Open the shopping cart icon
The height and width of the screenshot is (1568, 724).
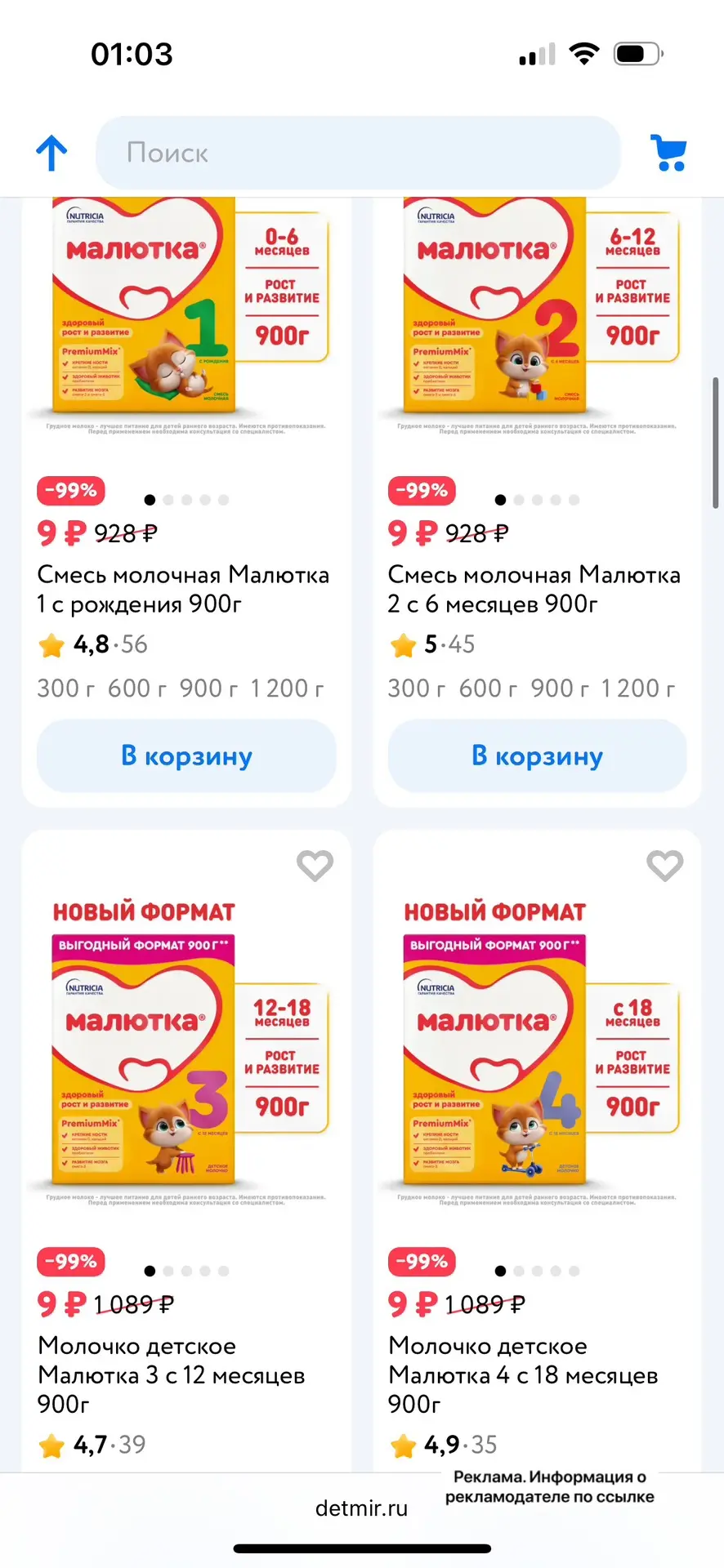[668, 153]
